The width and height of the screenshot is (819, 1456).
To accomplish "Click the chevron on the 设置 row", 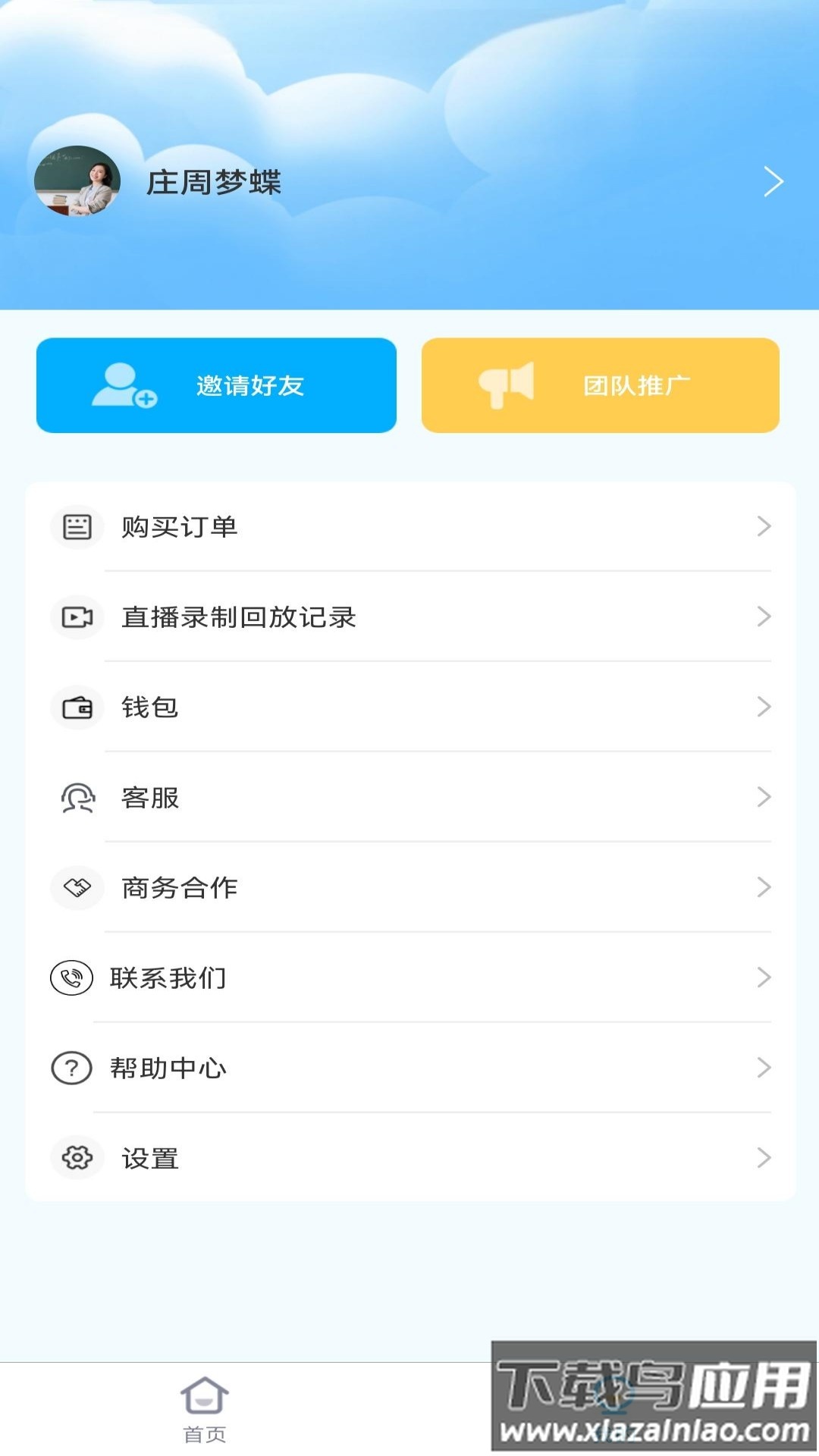I will pyautogui.click(x=764, y=1158).
